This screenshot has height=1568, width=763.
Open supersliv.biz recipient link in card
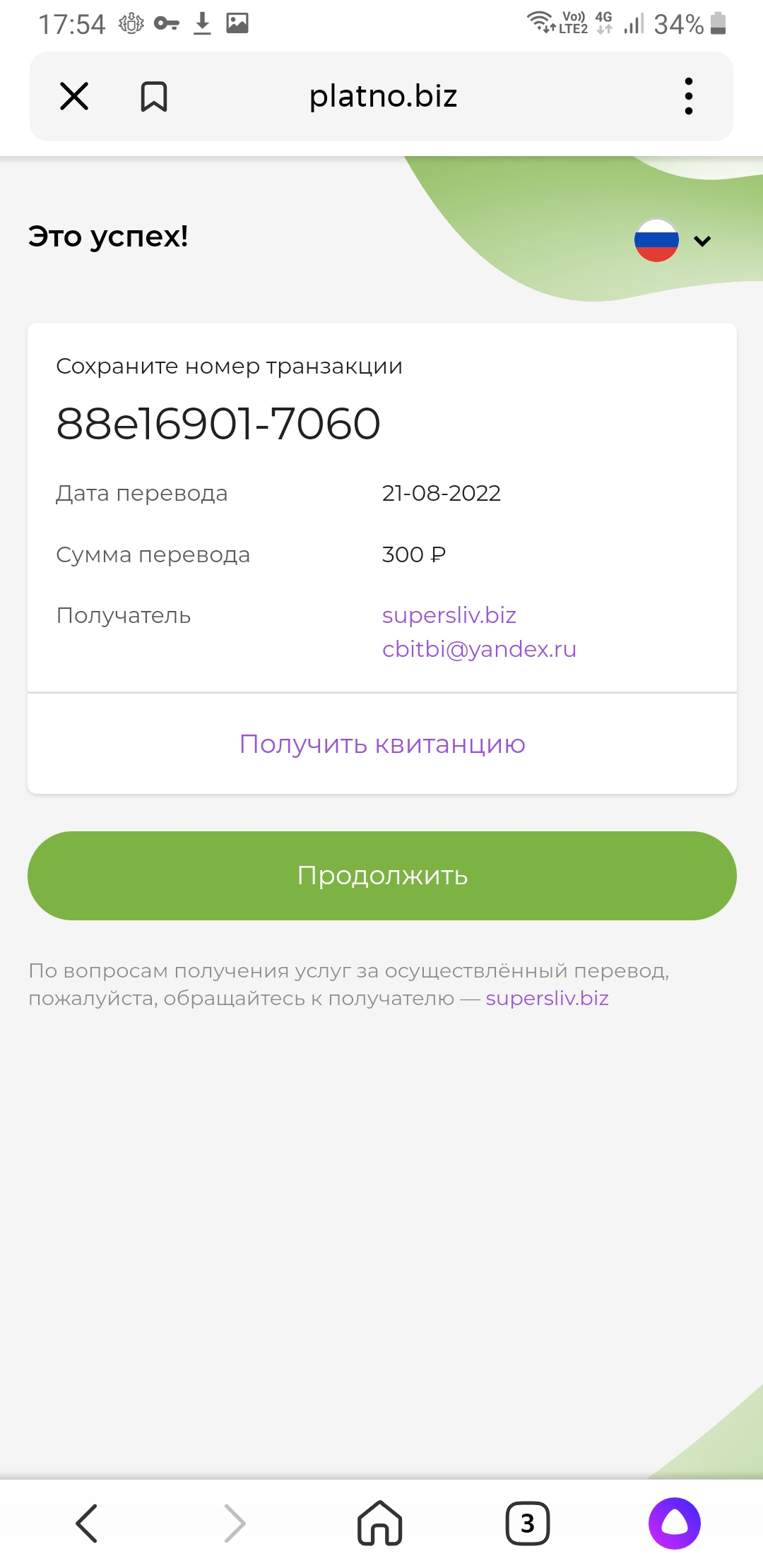(x=449, y=615)
